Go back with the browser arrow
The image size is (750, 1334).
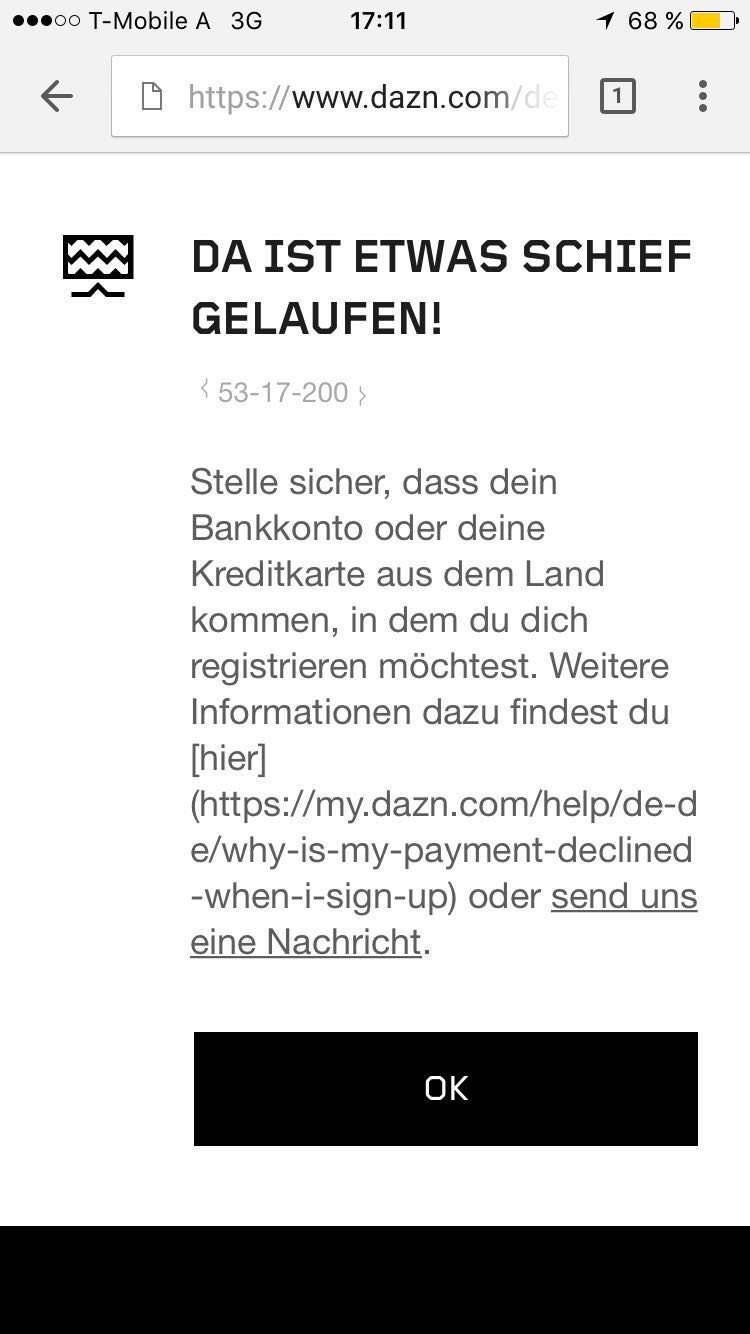click(x=57, y=96)
